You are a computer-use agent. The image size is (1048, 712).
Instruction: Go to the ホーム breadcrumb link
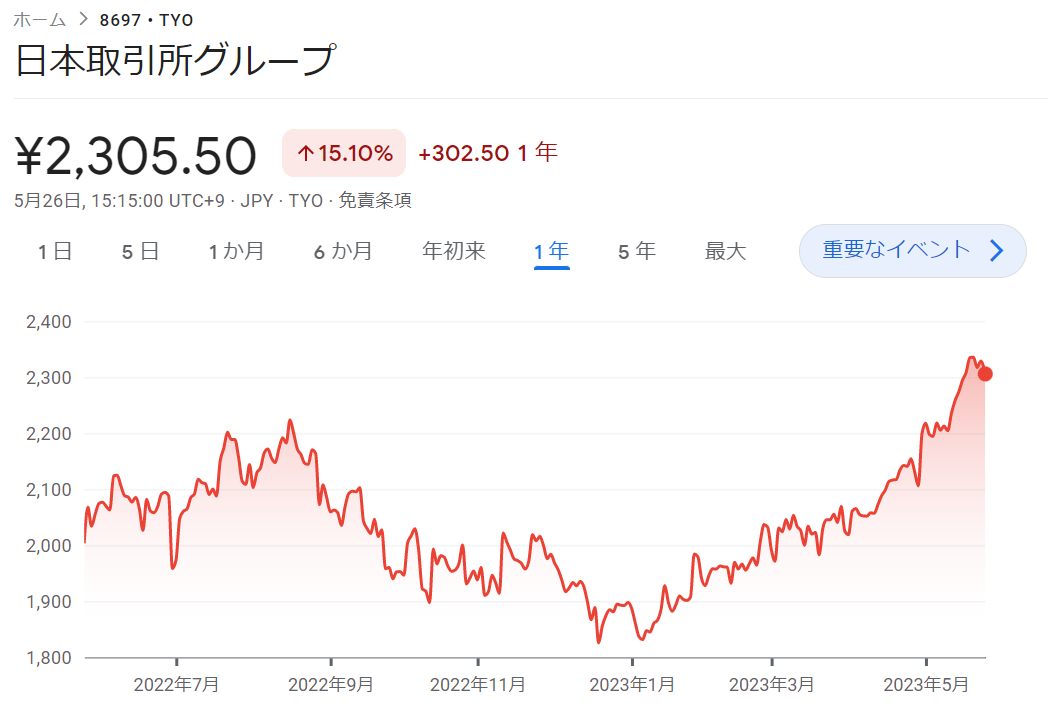point(39,20)
